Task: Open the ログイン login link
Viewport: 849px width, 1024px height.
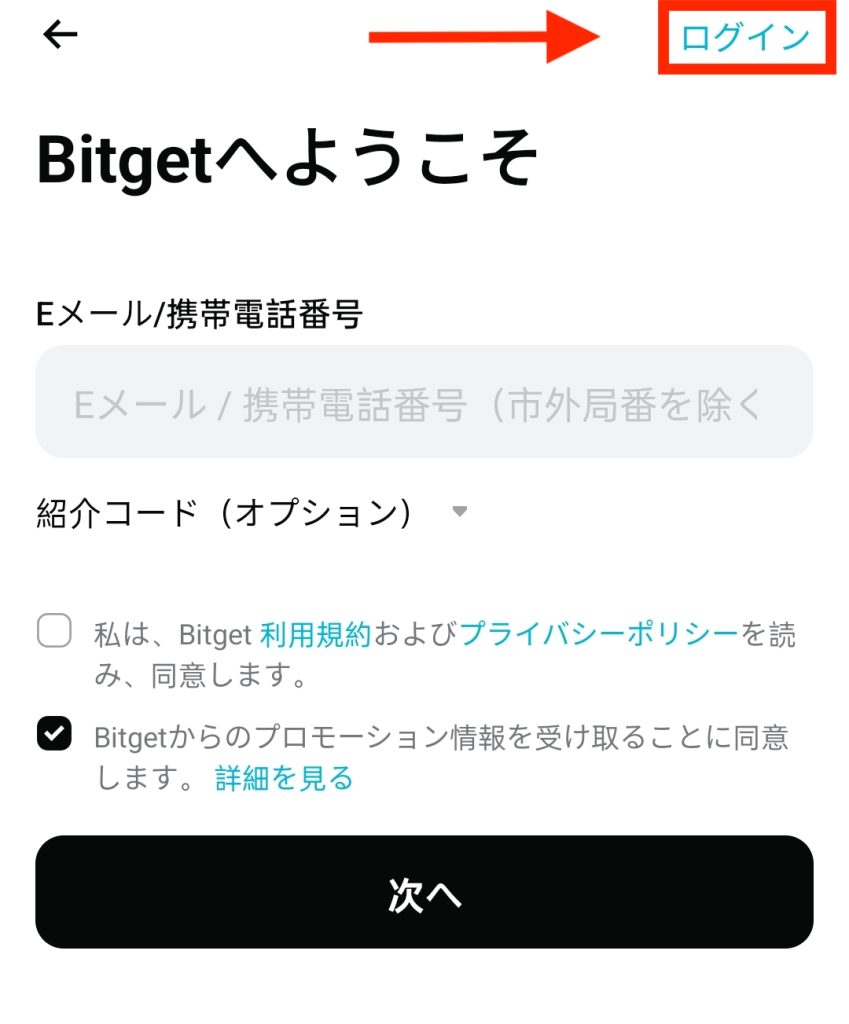Action: (x=745, y=38)
